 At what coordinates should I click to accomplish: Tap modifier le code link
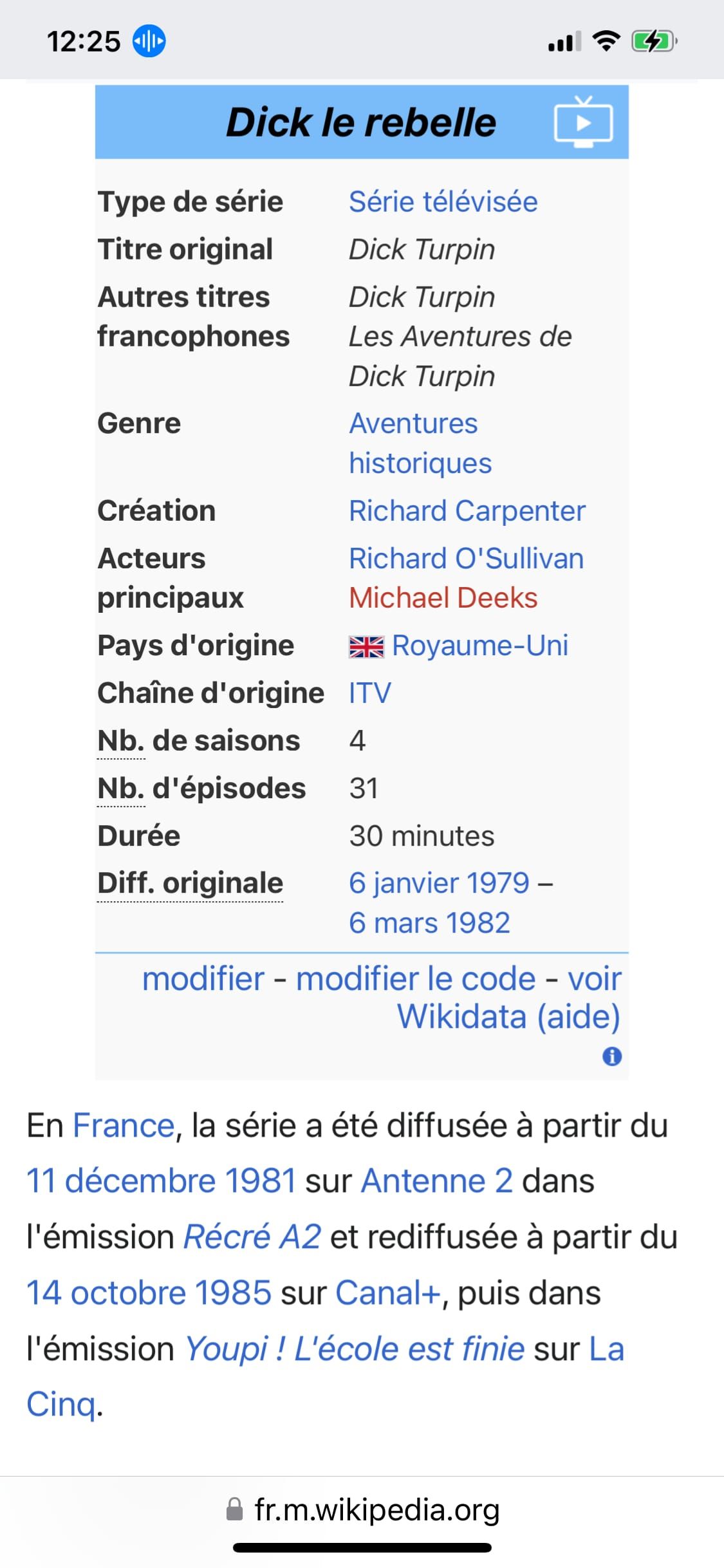pos(416,979)
